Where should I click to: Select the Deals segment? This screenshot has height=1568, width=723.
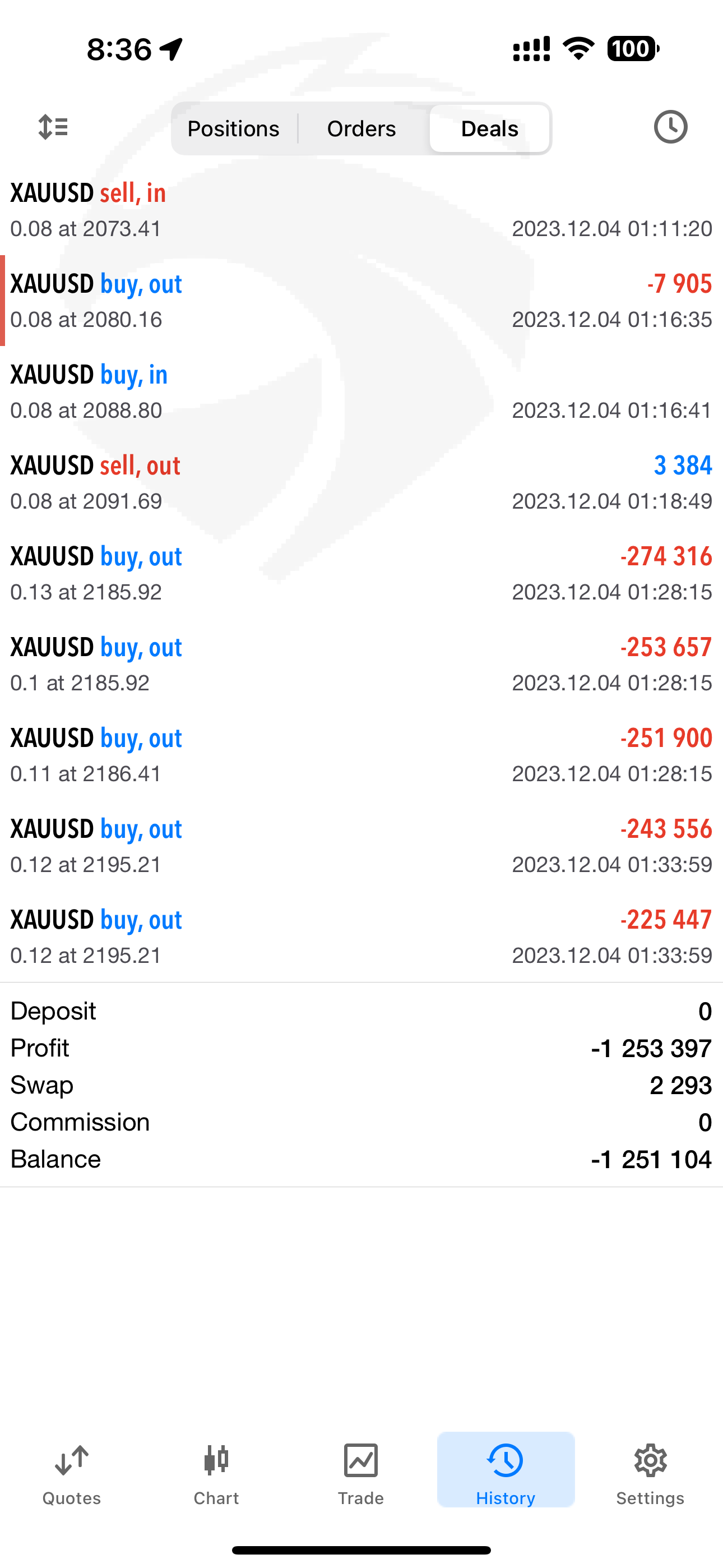pos(489,128)
